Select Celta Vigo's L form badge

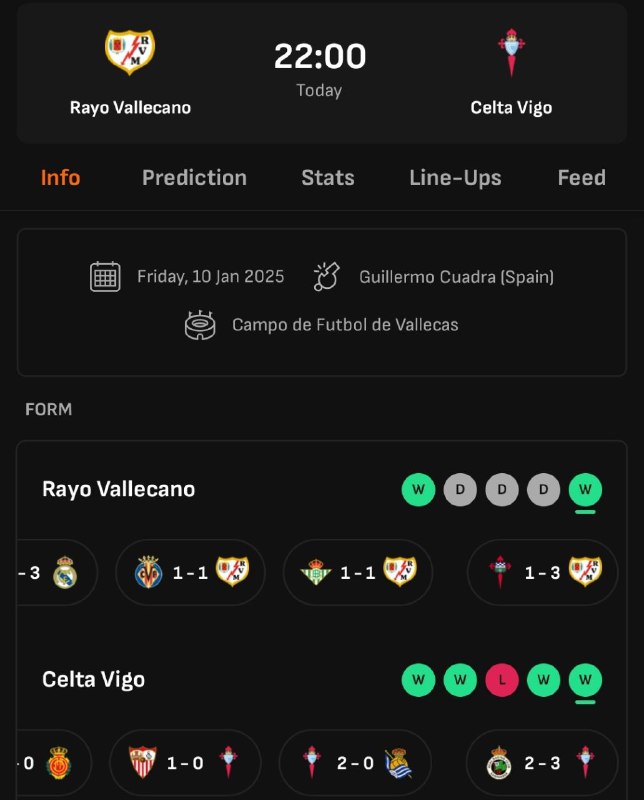(502, 681)
